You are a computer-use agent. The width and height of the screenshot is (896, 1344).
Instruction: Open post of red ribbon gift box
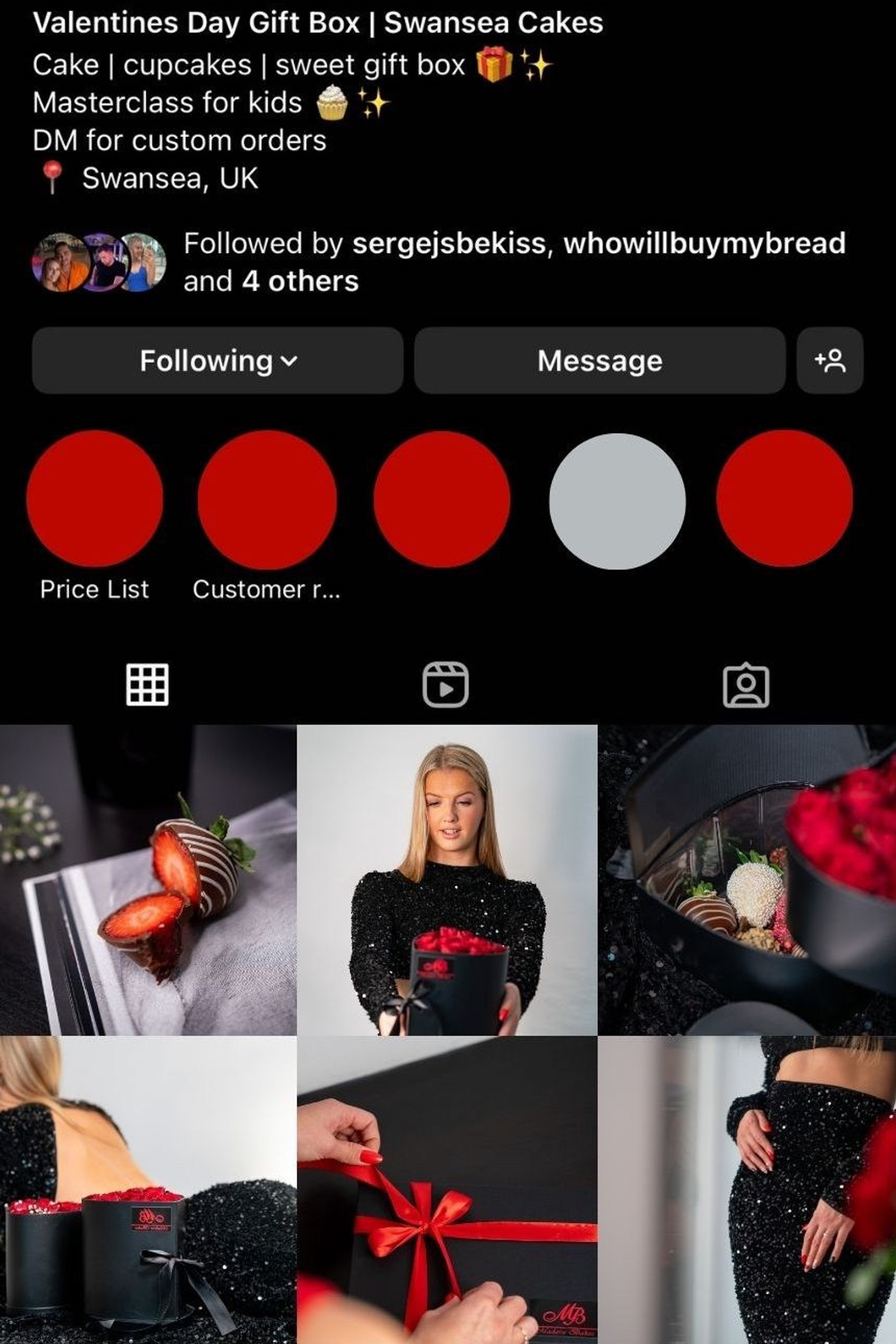point(447,1190)
